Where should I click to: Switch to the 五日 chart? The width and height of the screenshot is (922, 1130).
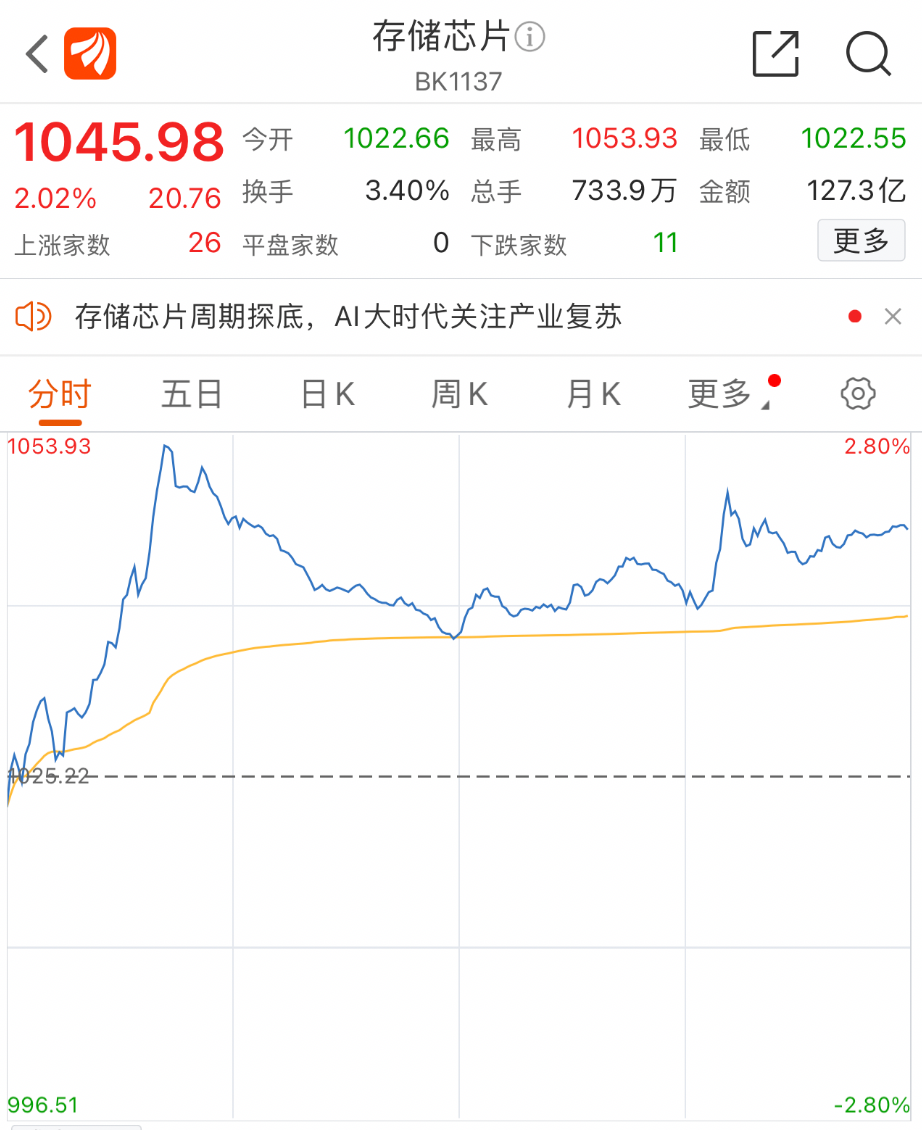(191, 394)
